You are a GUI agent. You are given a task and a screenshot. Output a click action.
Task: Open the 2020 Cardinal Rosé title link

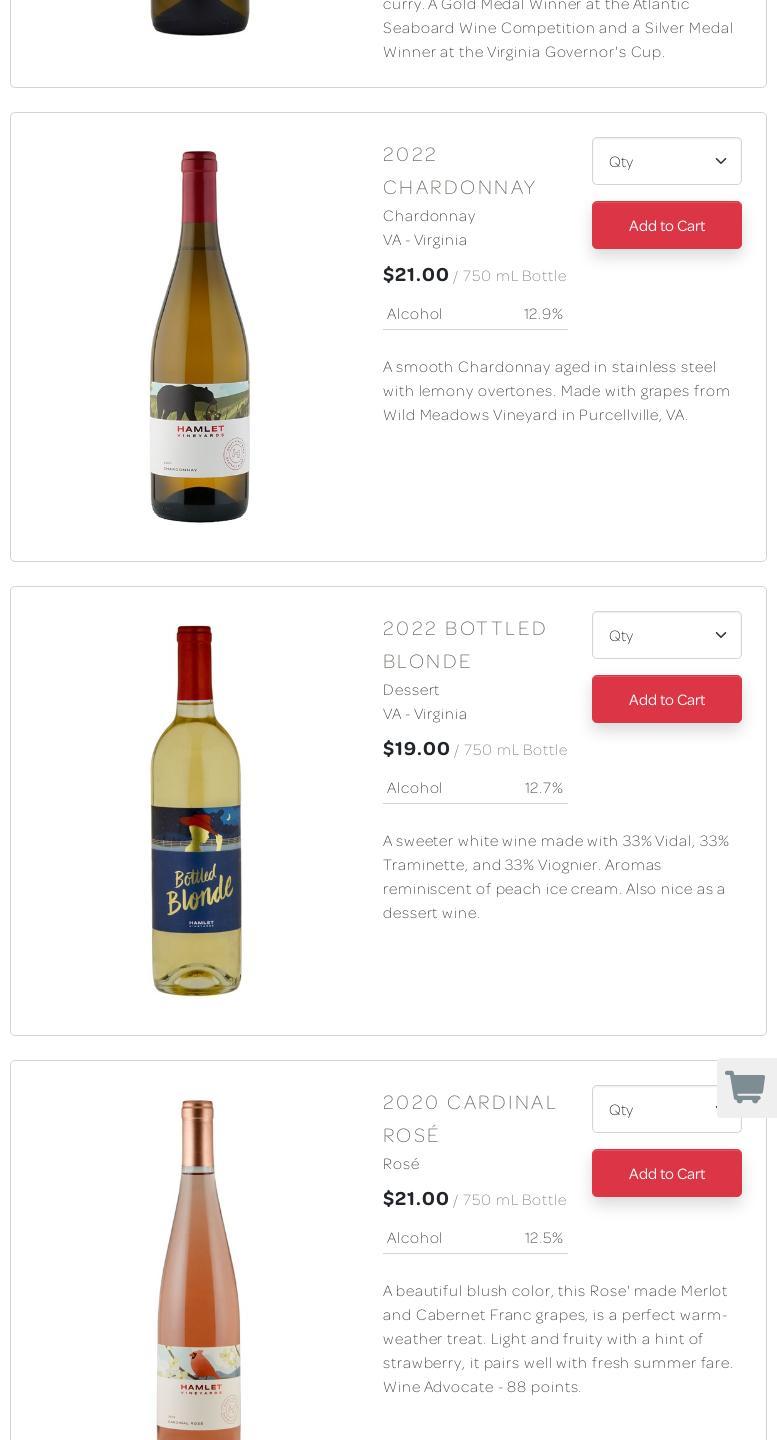469,1119
